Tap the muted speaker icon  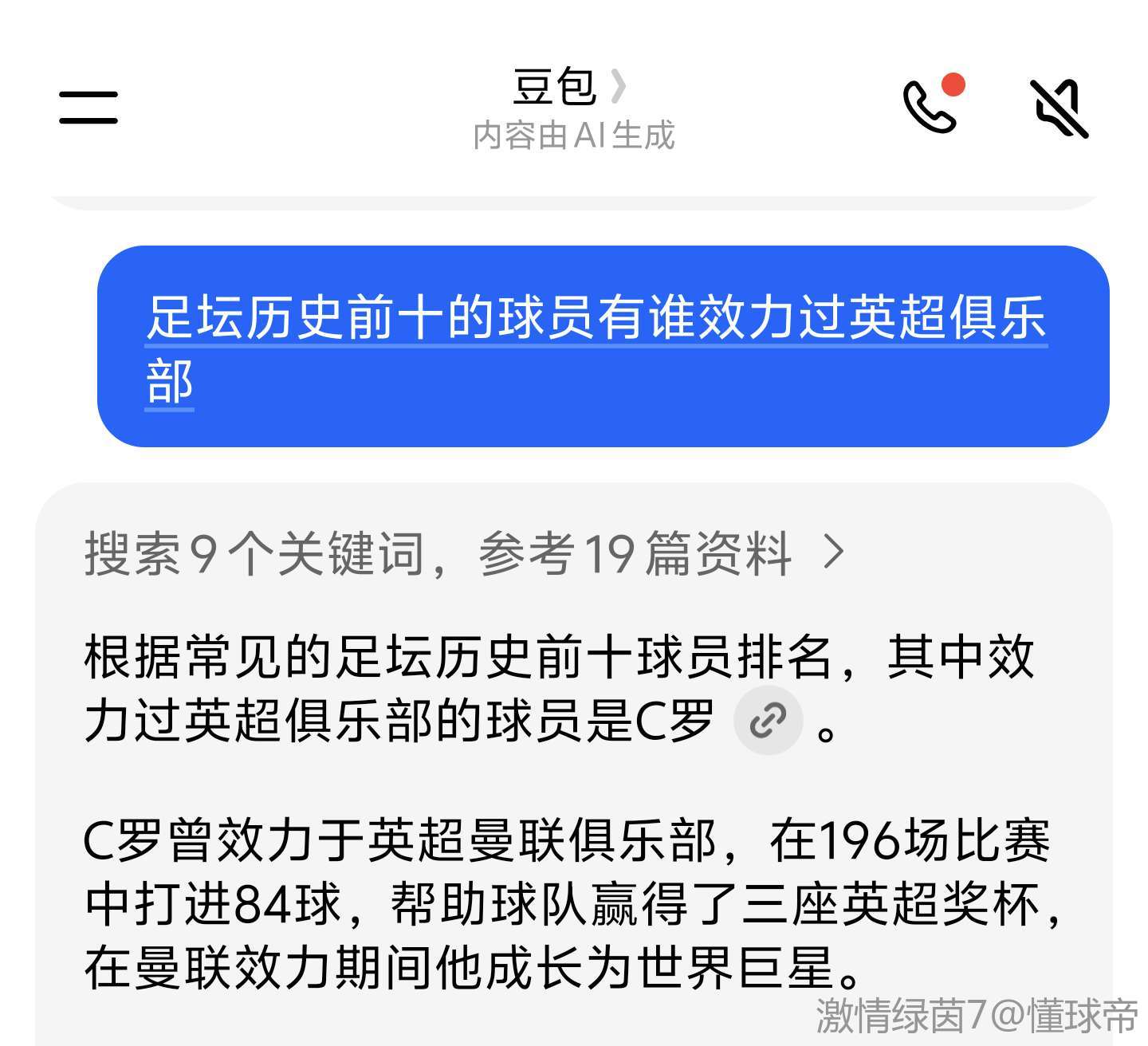[x=1059, y=108]
